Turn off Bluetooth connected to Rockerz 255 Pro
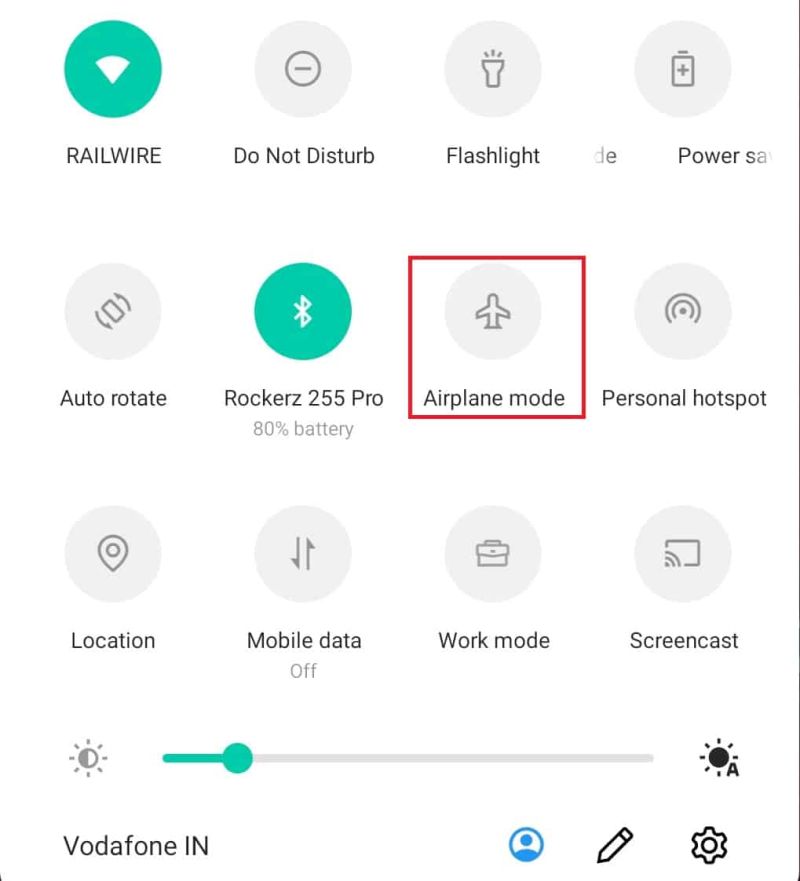Viewport: 800px width, 881px height. point(303,311)
